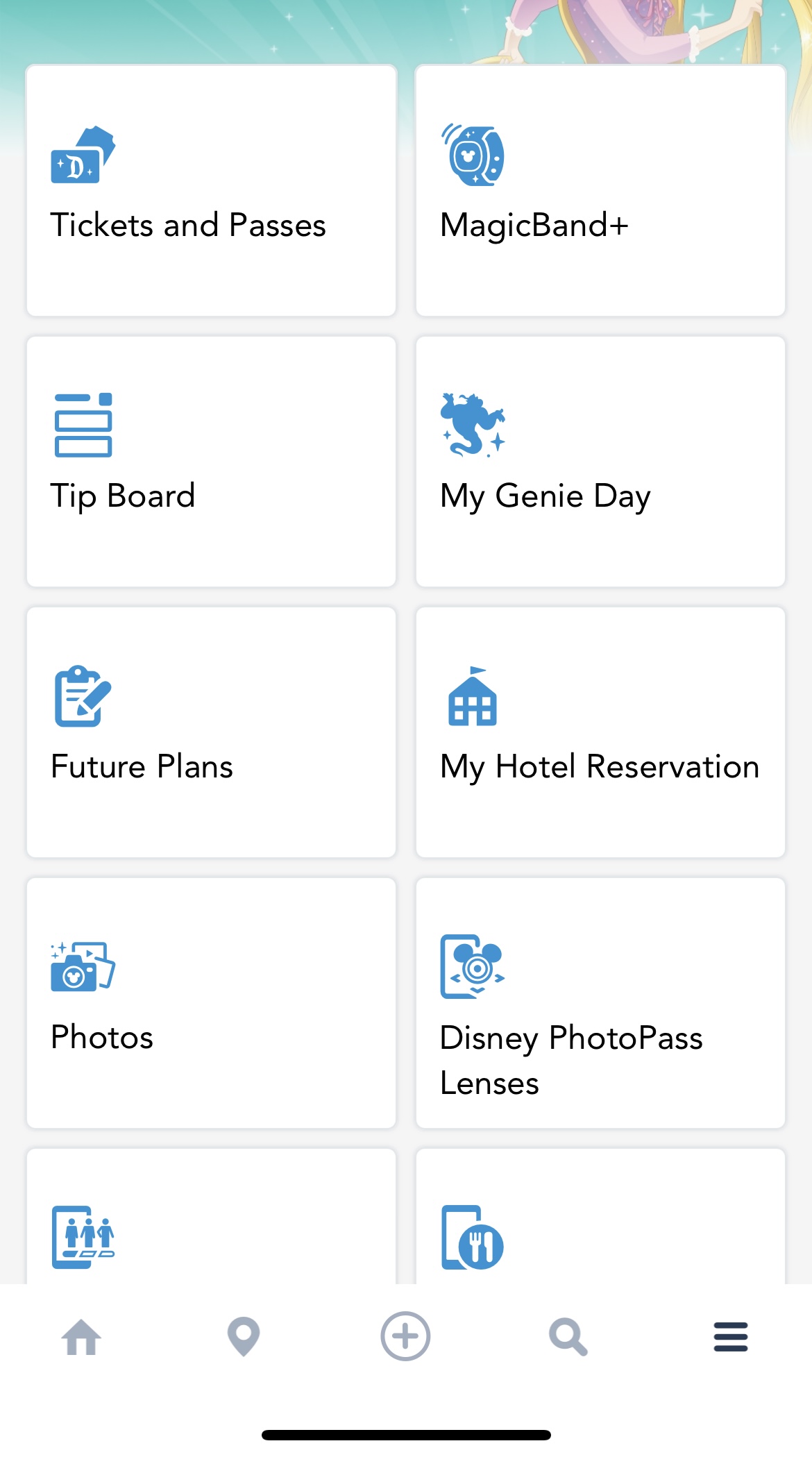The image size is (812, 1457).
Task: Open the MagicBand+ card
Action: pyautogui.click(x=600, y=191)
